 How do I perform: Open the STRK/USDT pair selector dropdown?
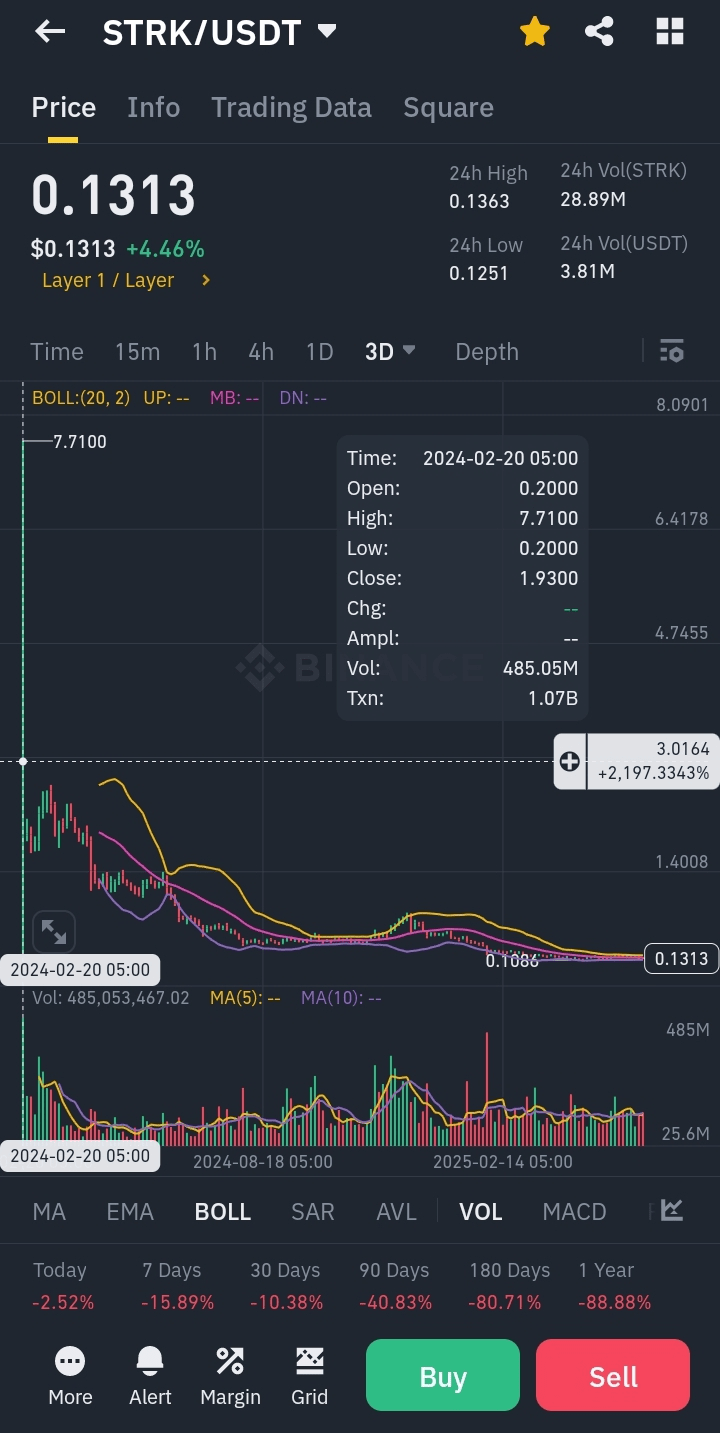click(326, 31)
